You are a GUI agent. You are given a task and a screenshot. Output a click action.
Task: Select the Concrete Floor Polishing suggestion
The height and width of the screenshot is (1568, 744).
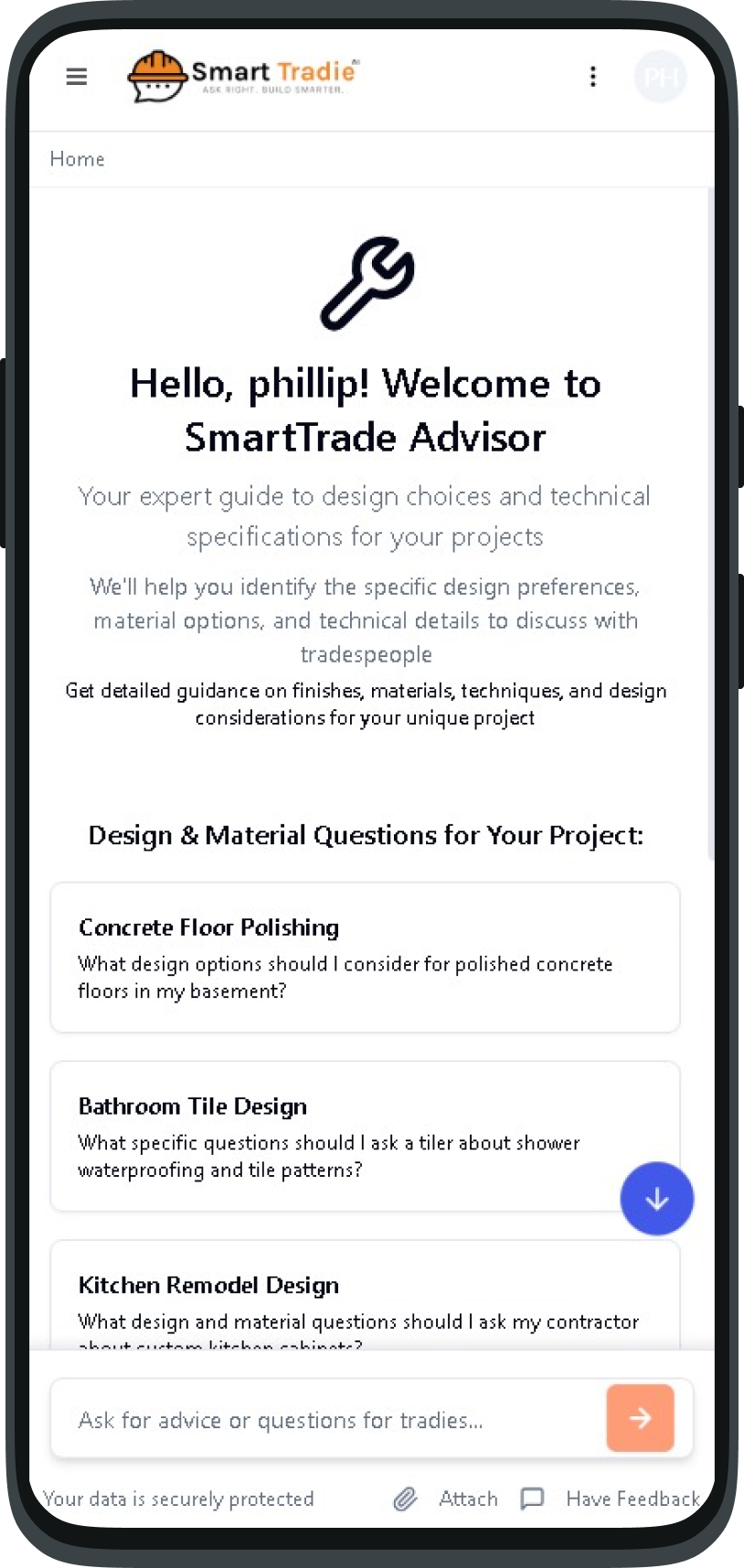(x=365, y=957)
